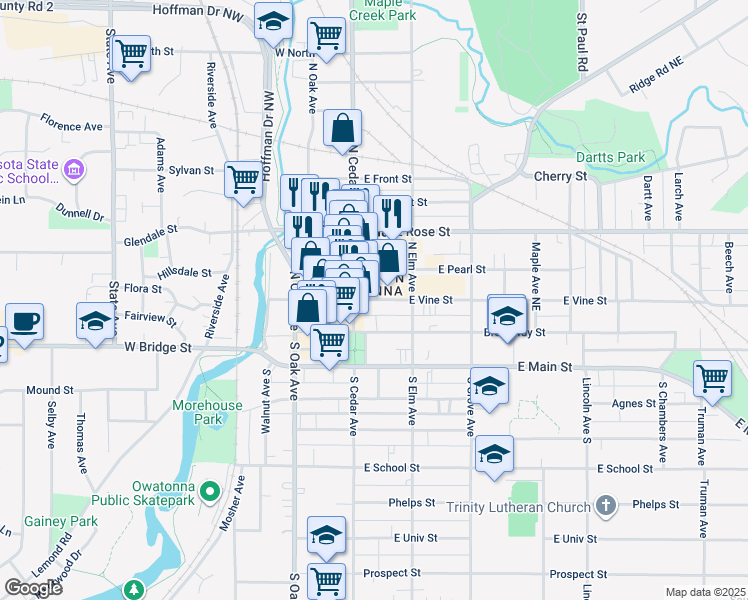Tap the school marker on Broadway St

point(507,316)
